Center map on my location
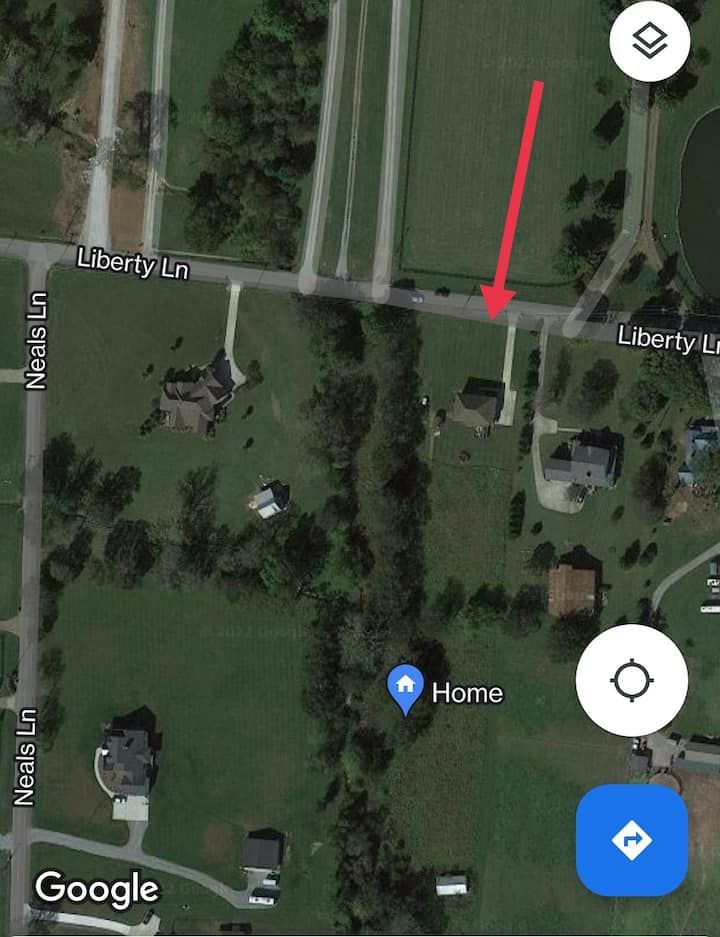 tap(631, 681)
